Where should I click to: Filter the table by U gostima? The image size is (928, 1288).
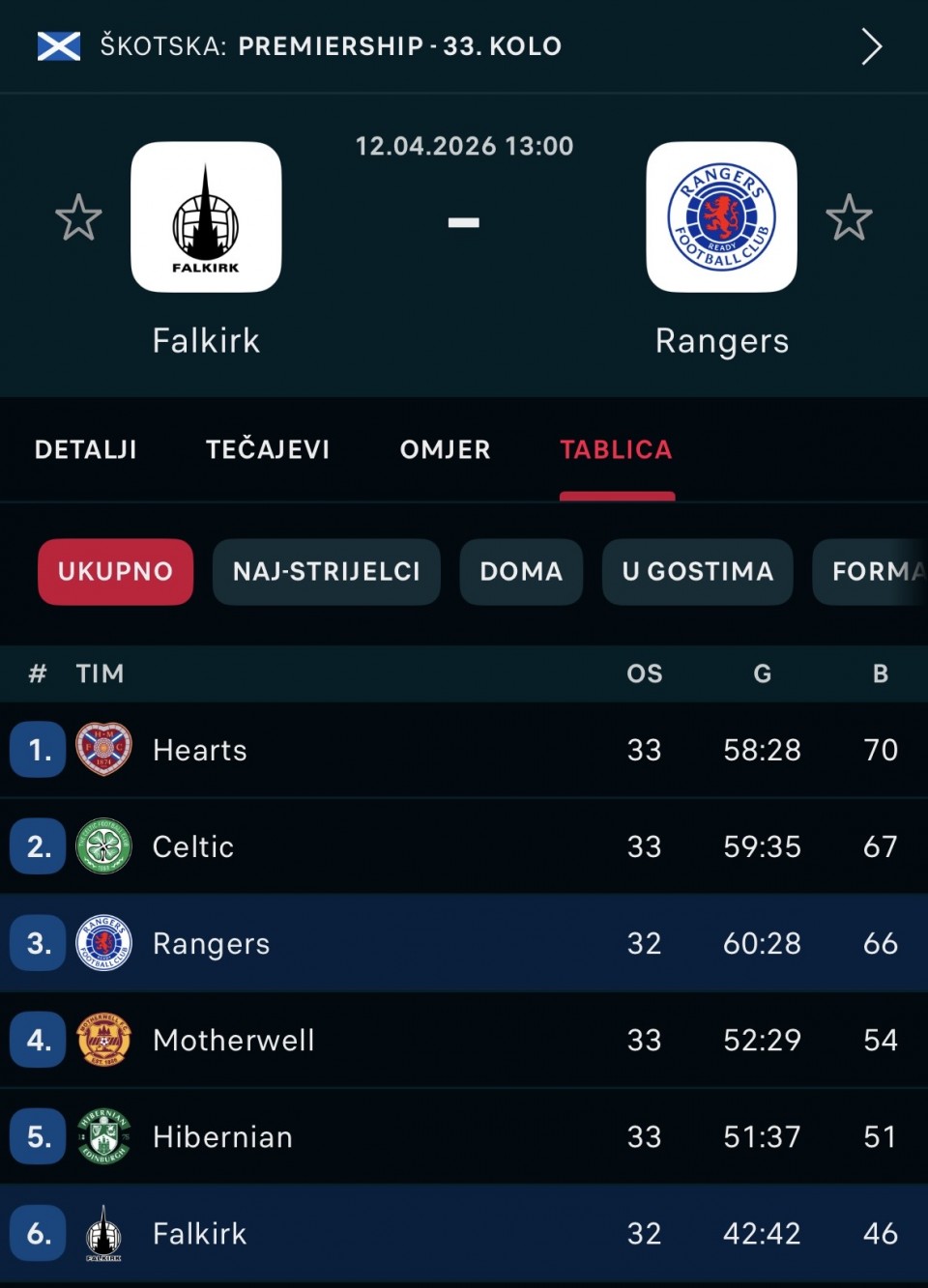click(697, 572)
